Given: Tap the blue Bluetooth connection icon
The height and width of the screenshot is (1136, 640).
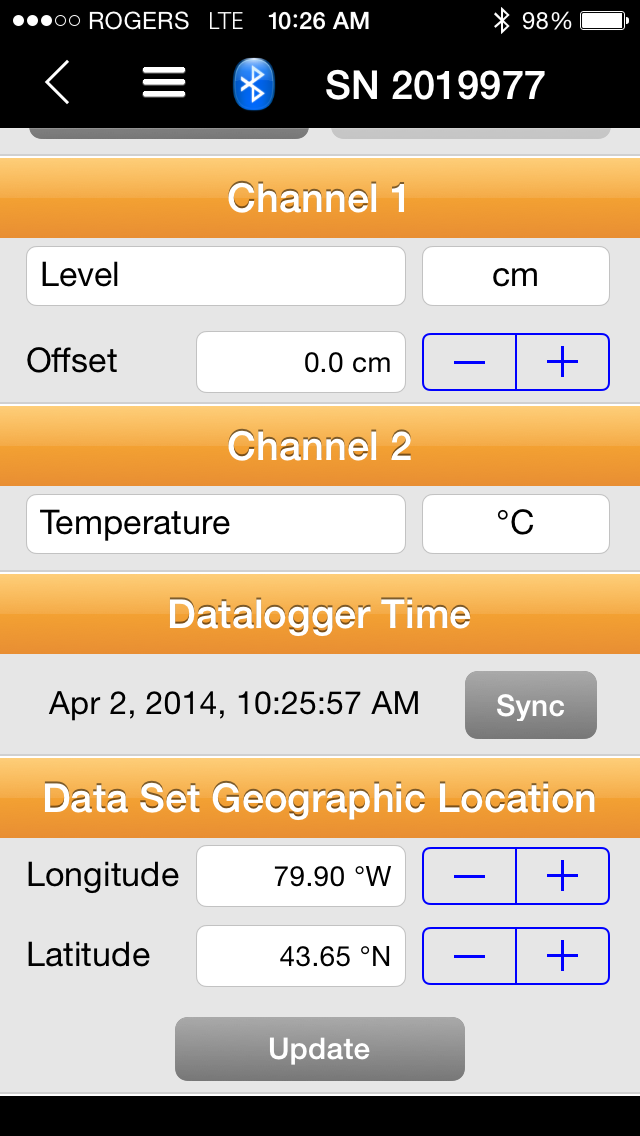Looking at the screenshot, I should 254,84.
